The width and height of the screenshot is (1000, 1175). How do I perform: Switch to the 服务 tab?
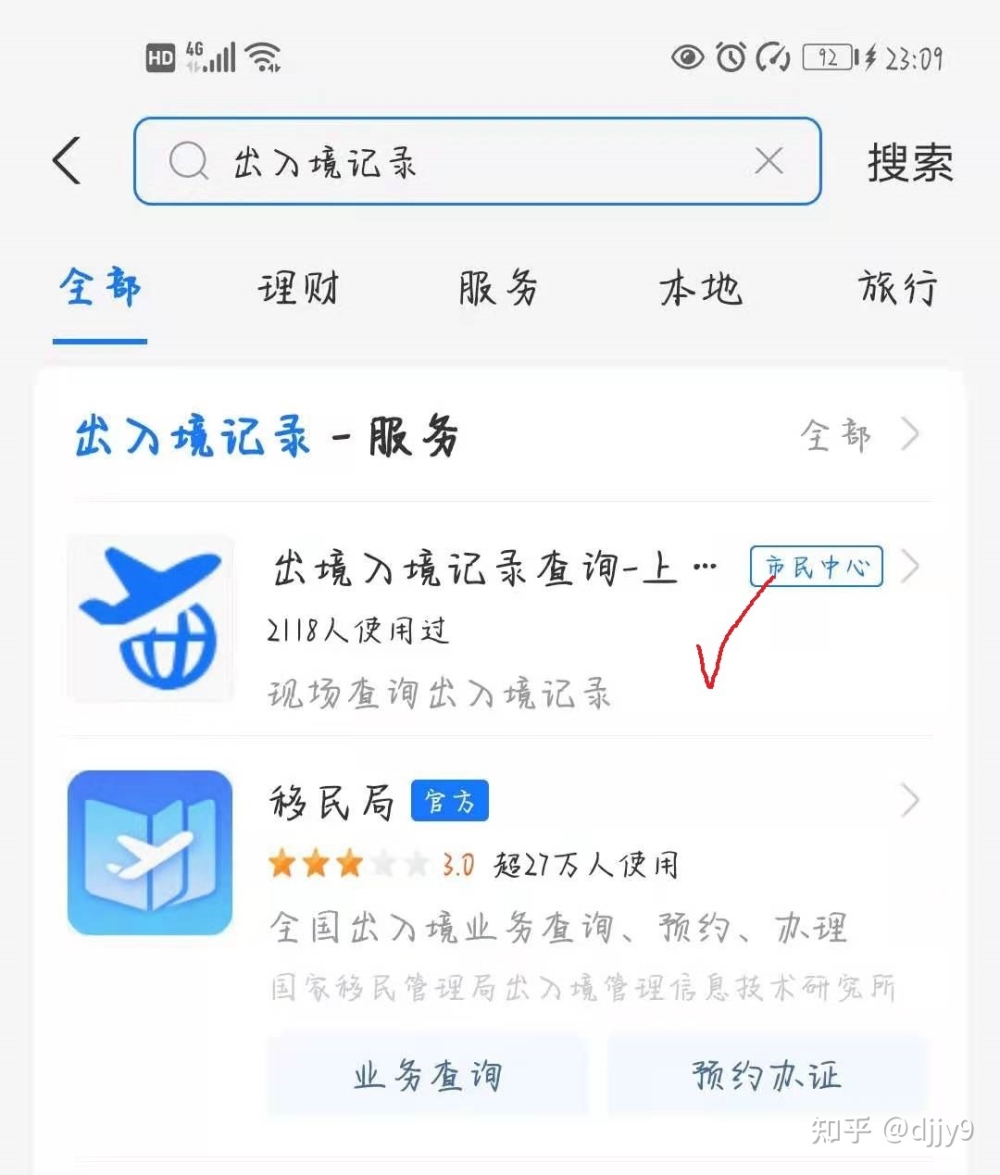tap(498, 288)
